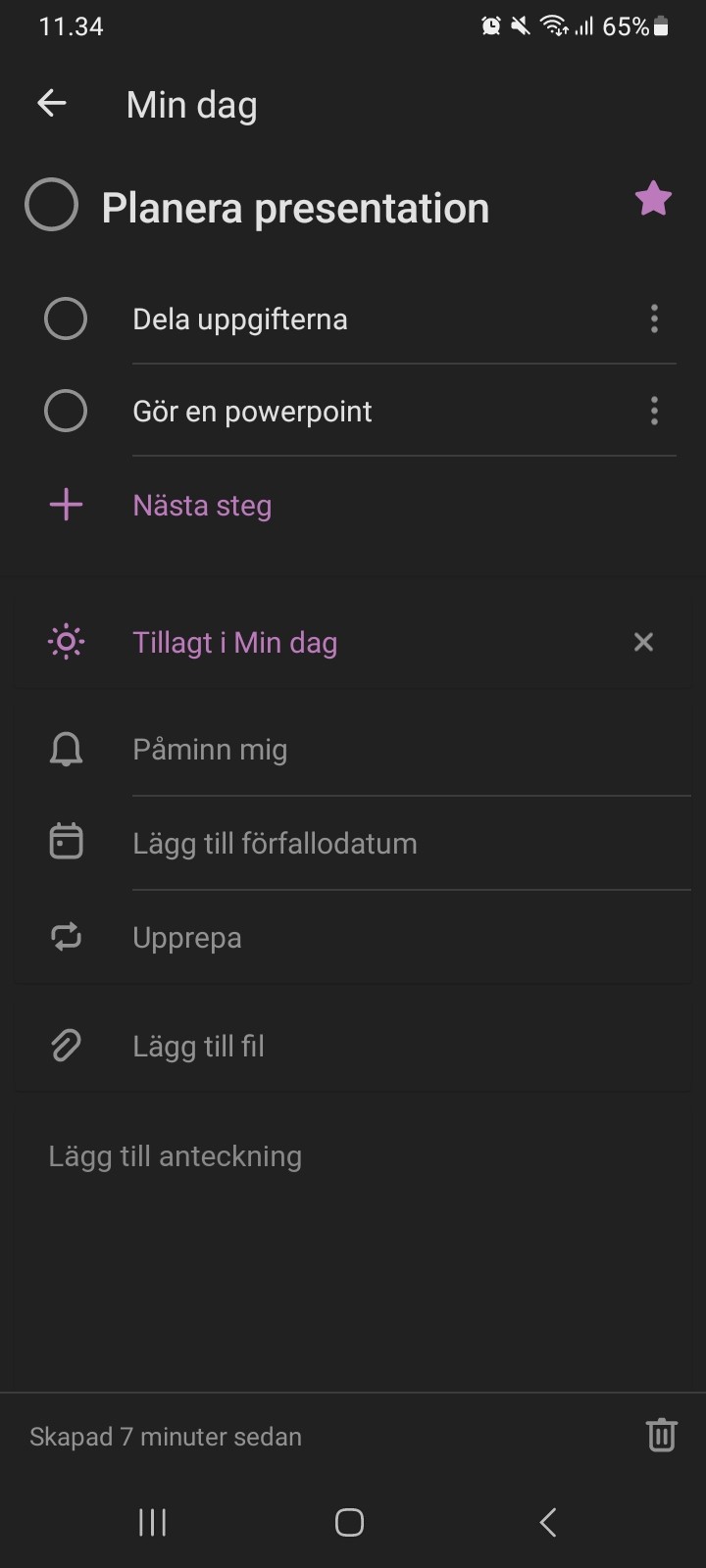The width and height of the screenshot is (706, 1568).
Task: Delete the task with the trash icon
Action: (662, 1435)
